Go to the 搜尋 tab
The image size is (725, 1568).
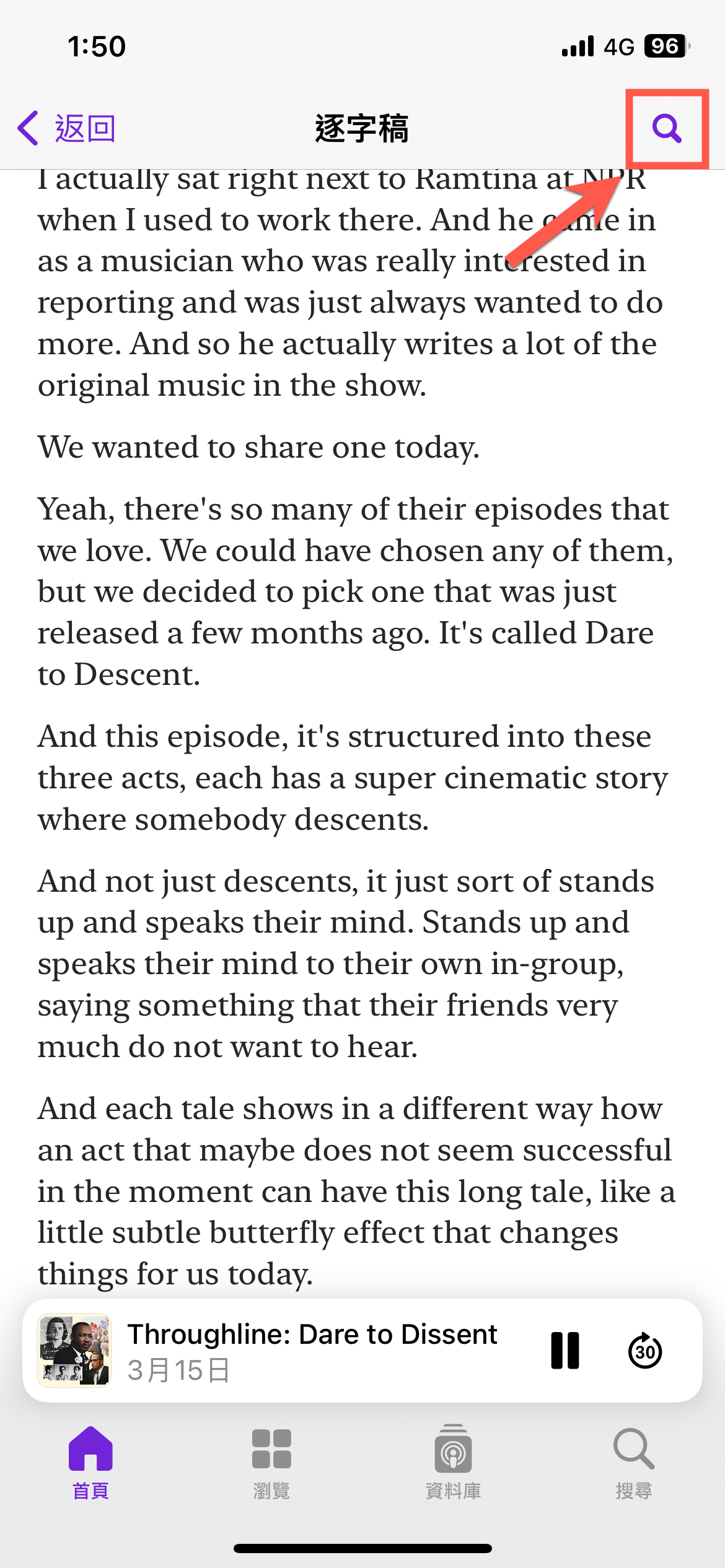[634, 1463]
